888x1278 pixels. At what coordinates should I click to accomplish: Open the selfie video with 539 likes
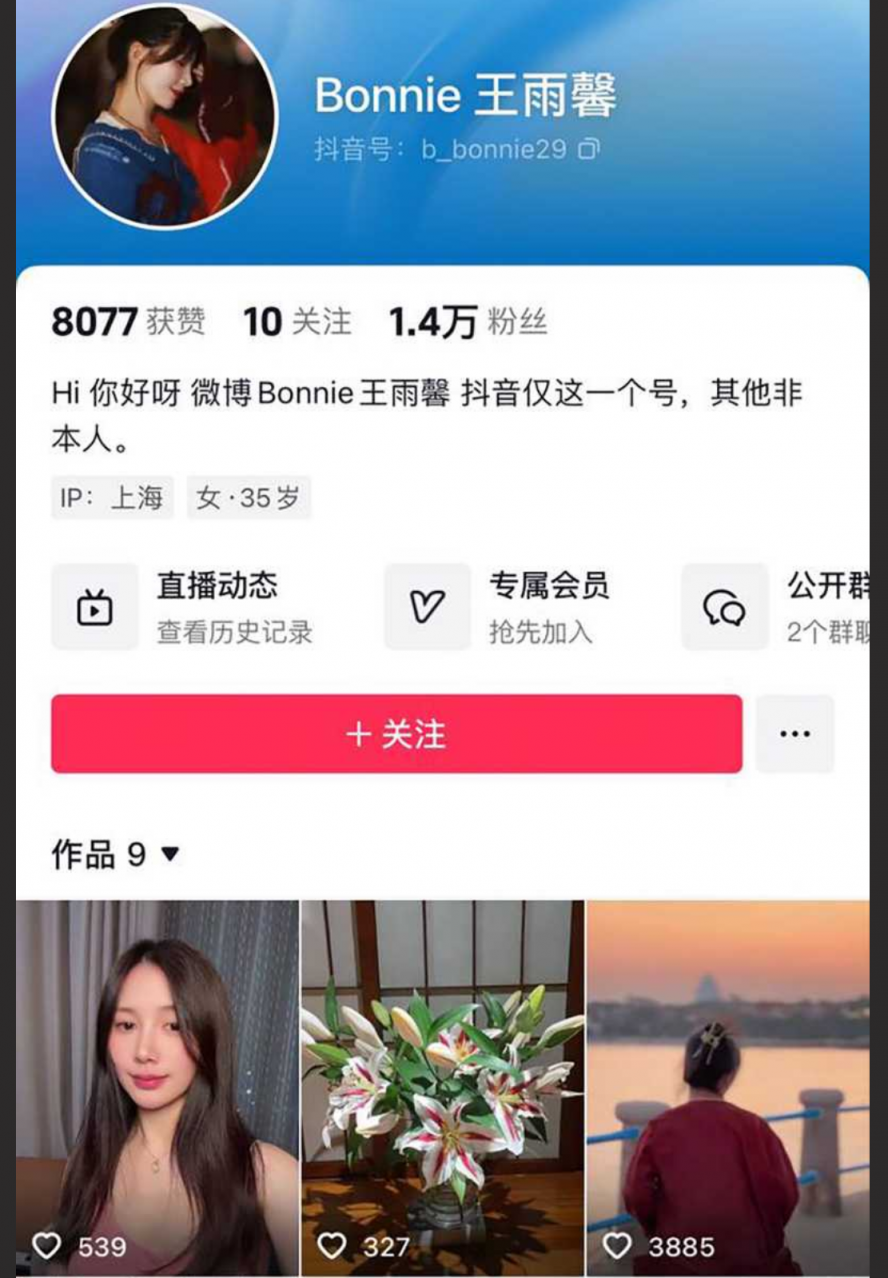click(157, 1085)
